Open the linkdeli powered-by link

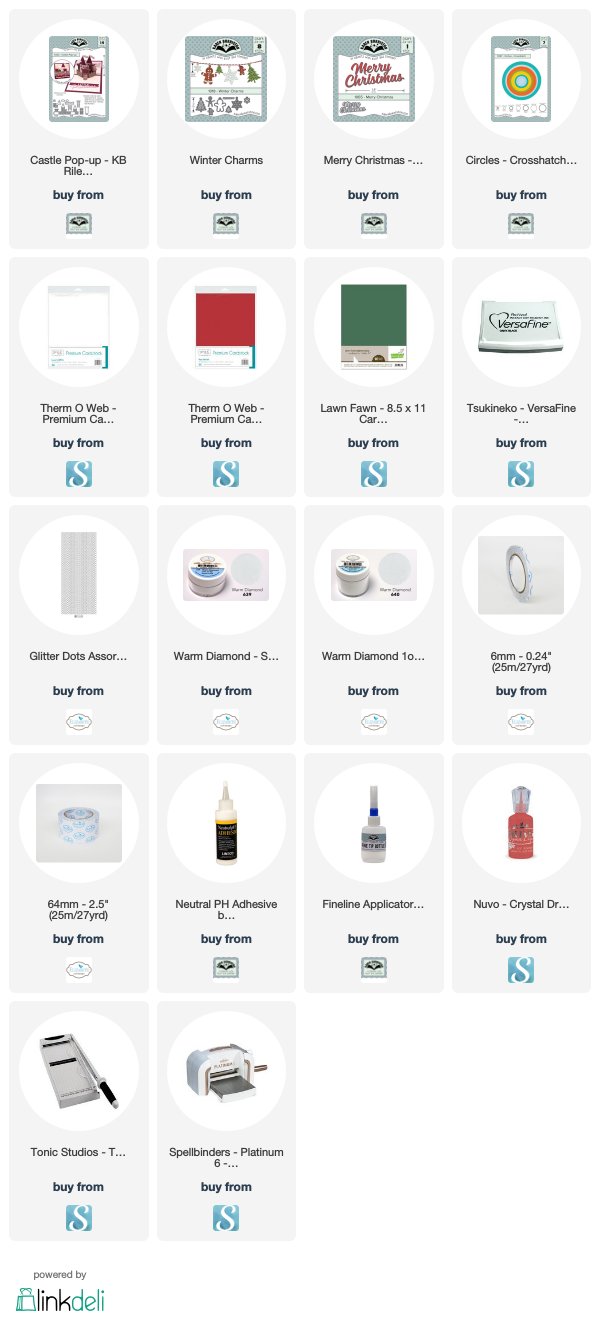point(60,1290)
